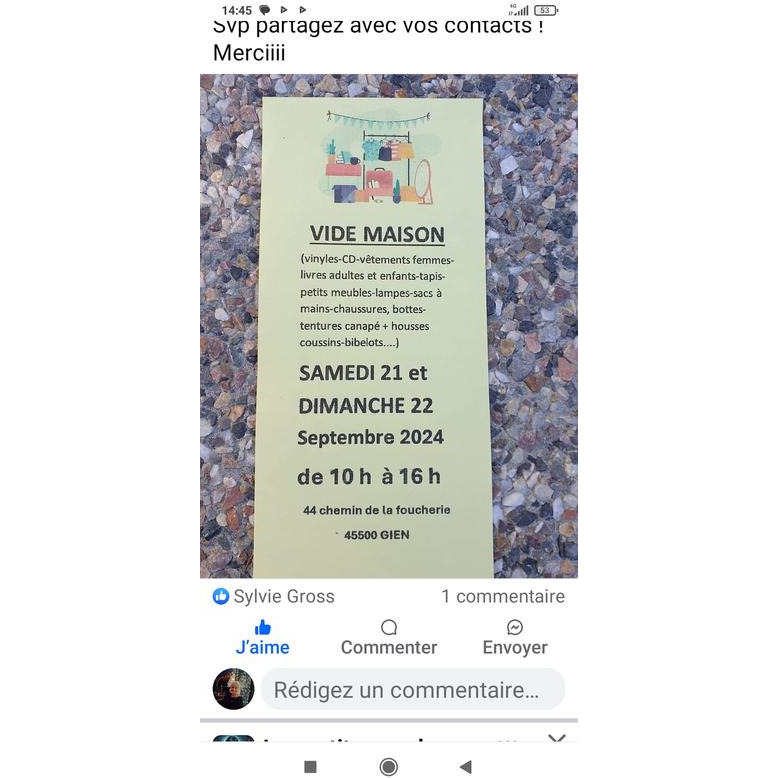Tap the Rédigez un commentaire field
Viewport: 778px width, 778px height.
tap(412, 690)
